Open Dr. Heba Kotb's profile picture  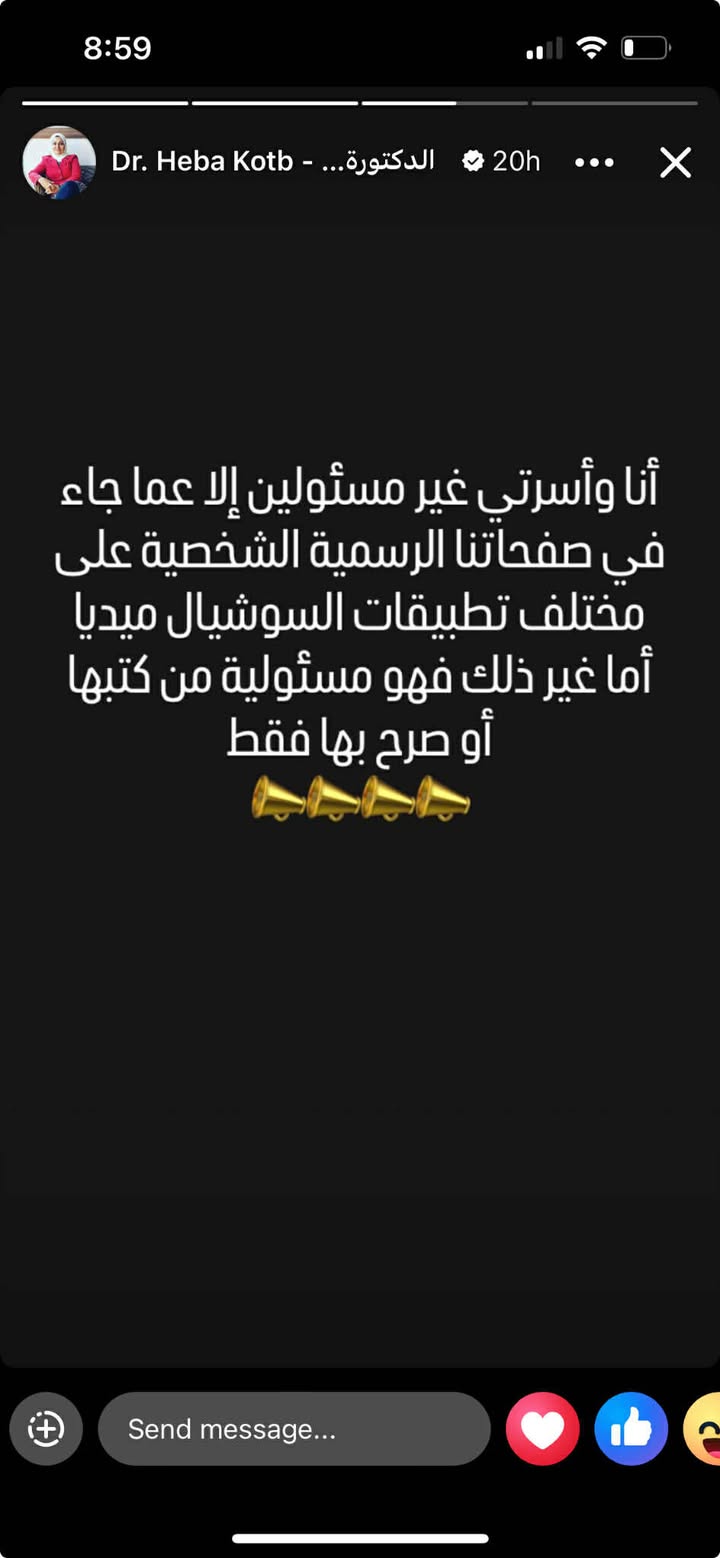tap(59, 162)
